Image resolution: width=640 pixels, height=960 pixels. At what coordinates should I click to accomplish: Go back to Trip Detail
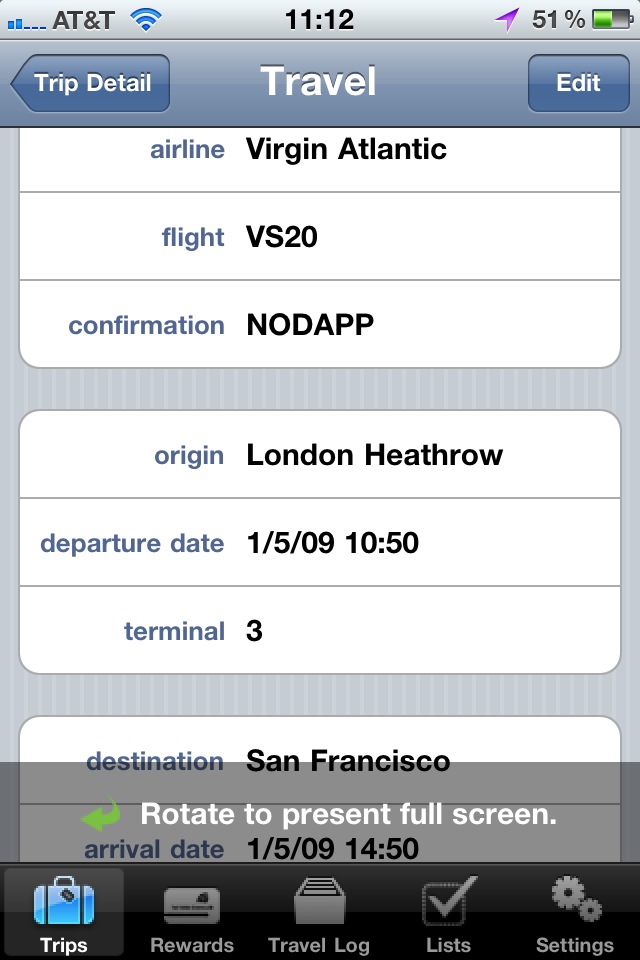[91, 83]
